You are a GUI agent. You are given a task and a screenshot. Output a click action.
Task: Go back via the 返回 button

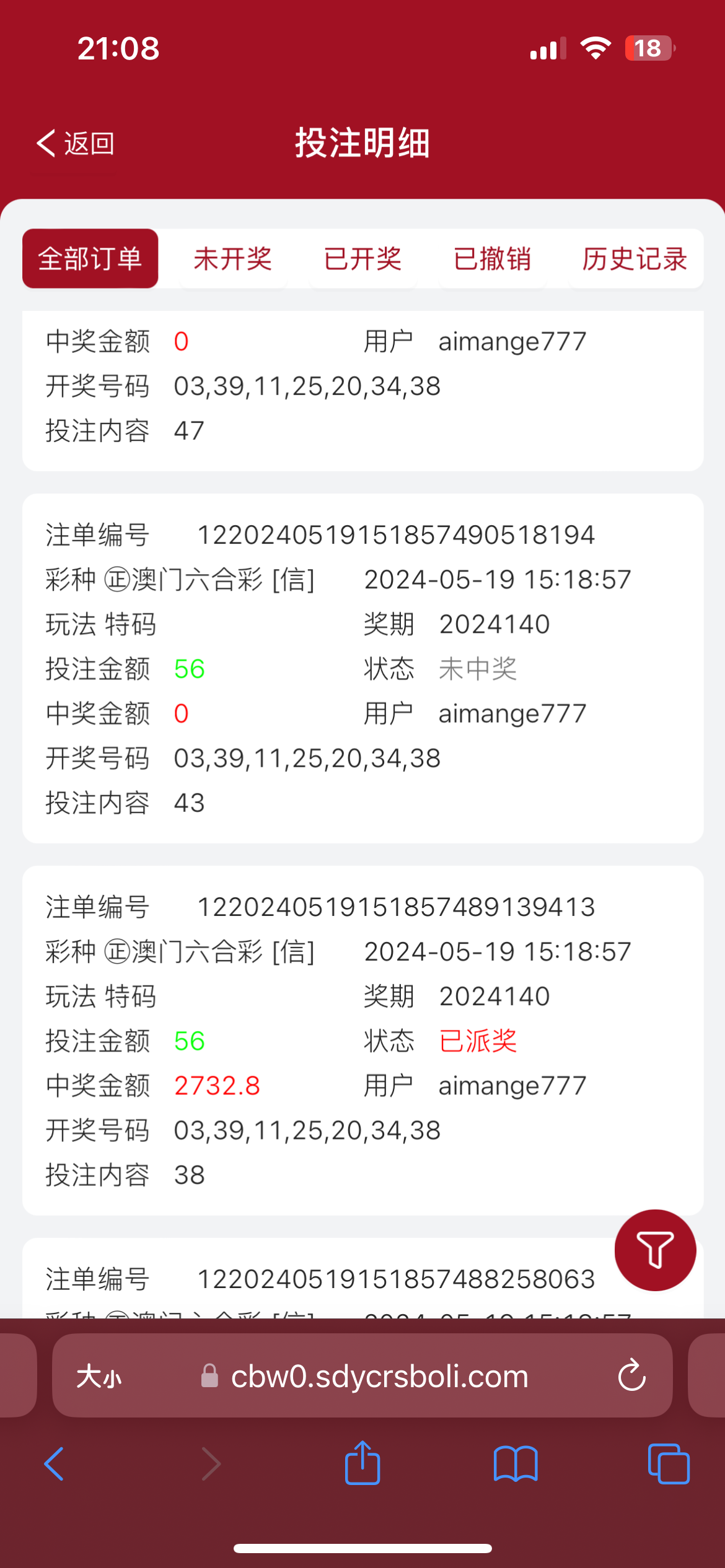(x=76, y=143)
